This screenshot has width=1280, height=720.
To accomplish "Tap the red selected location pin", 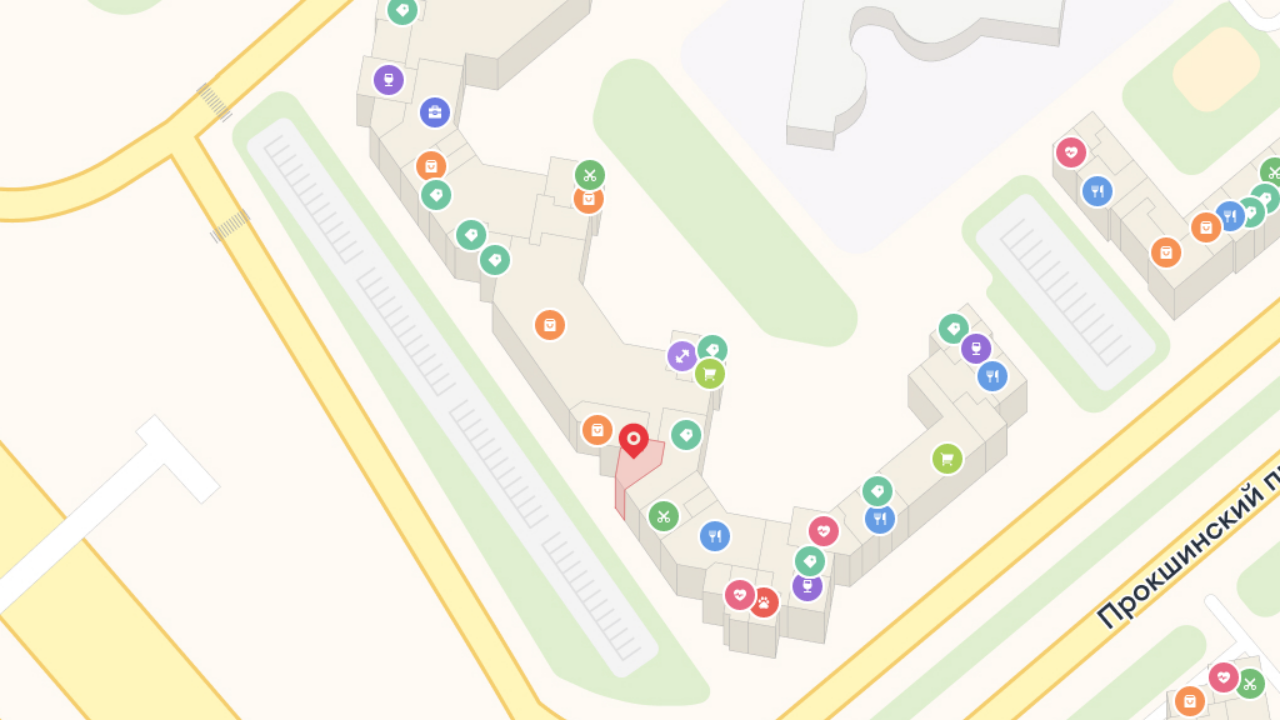I will pyautogui.click(x=633, y=439).
